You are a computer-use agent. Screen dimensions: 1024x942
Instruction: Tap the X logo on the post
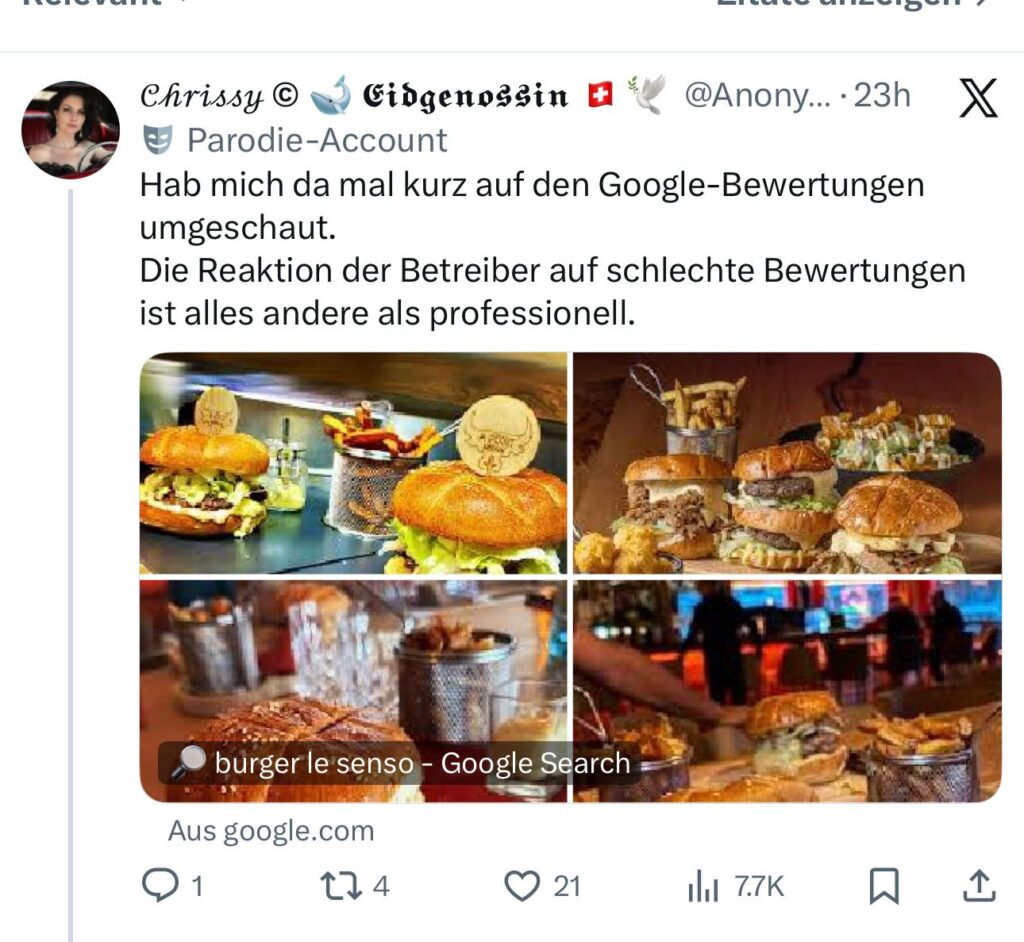(x=977, y=98)
